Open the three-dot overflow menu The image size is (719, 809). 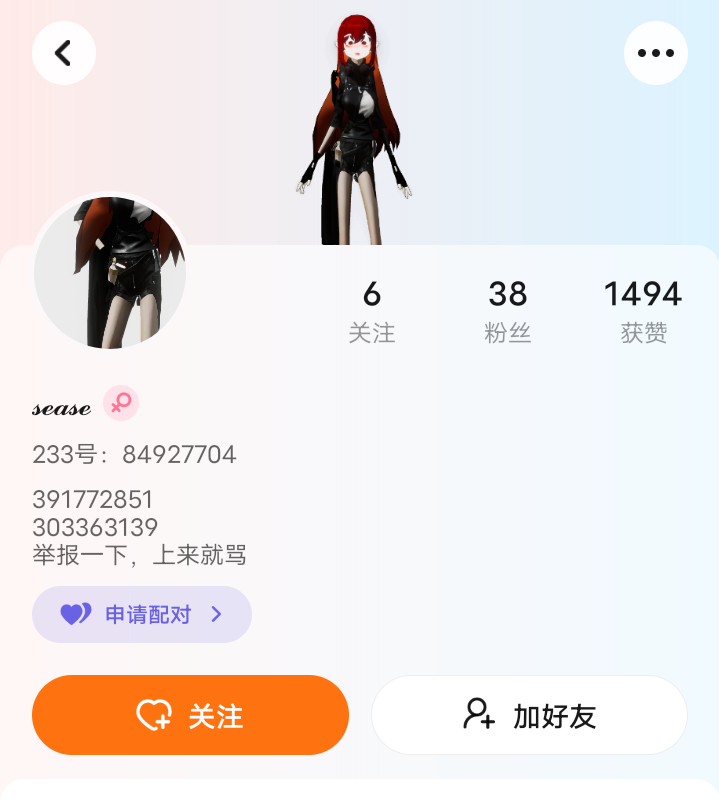[655, 53]
